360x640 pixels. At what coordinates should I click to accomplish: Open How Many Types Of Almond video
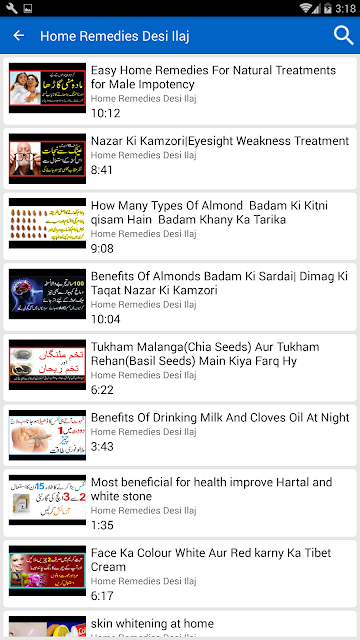[180, 227]
